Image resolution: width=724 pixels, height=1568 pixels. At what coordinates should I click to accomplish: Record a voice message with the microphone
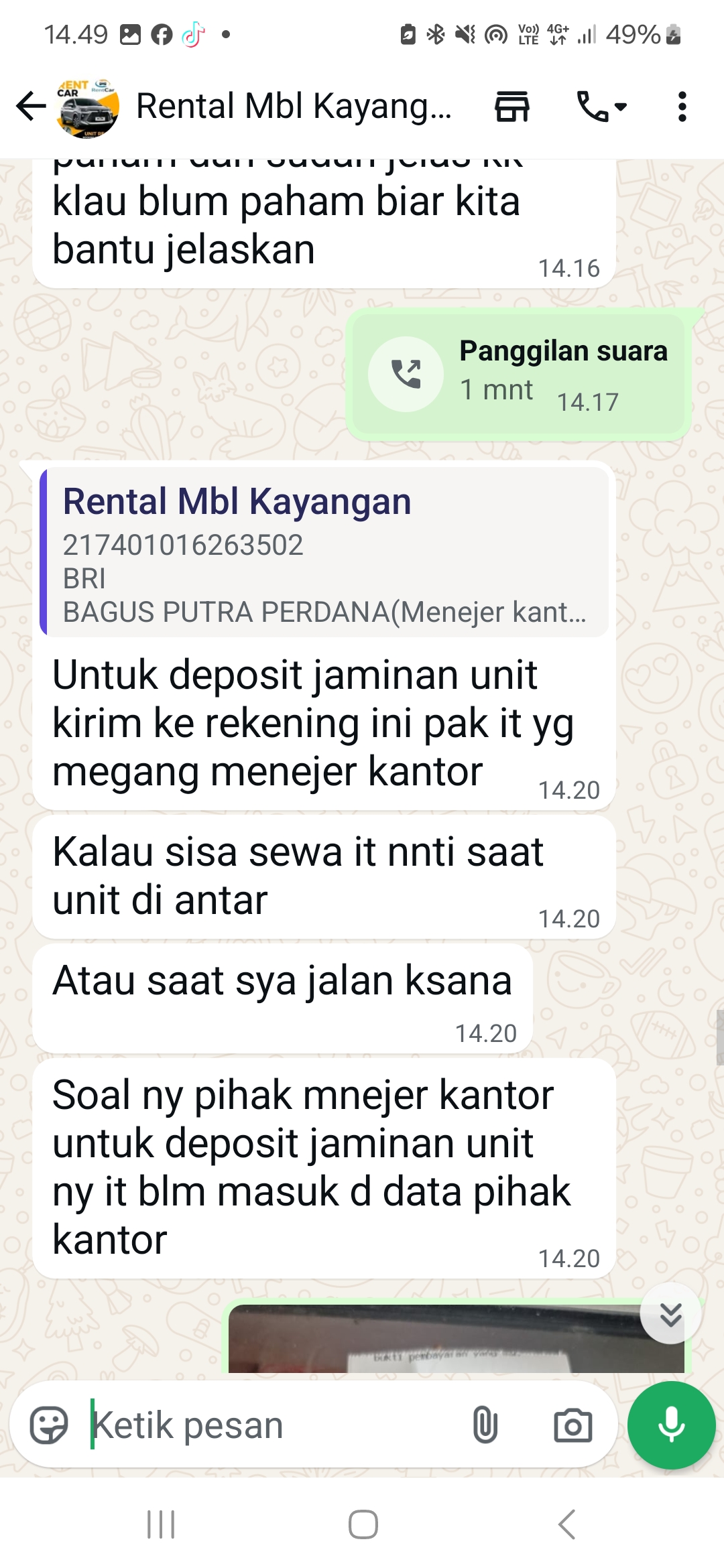click(671, 1425)
